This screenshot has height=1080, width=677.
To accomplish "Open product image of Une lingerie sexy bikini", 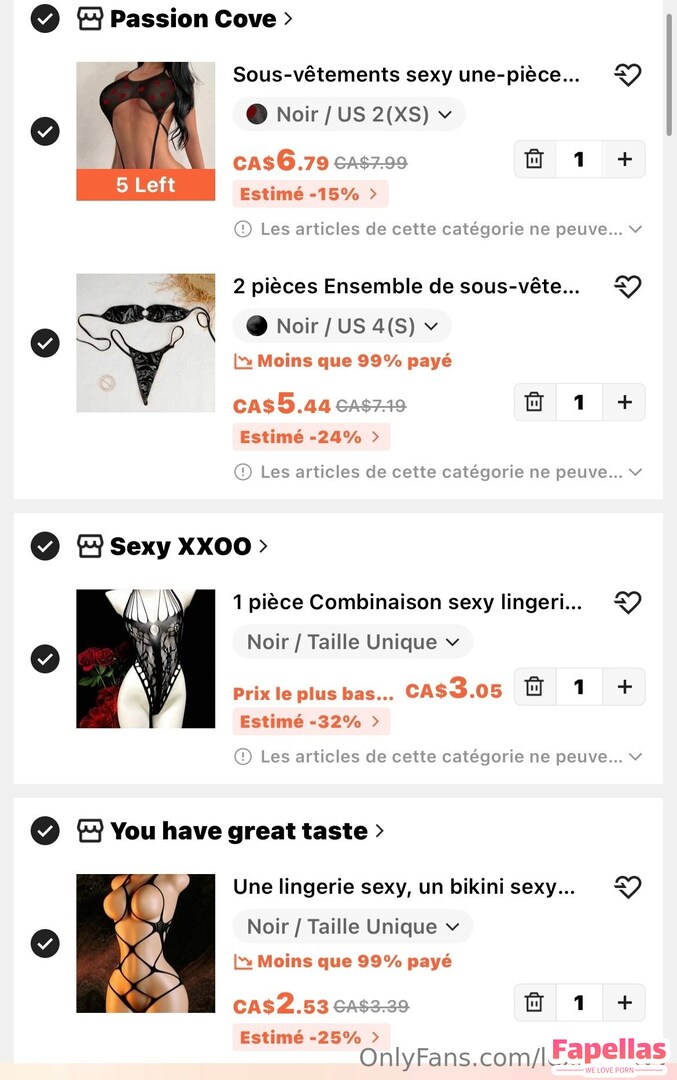I will (x=146, y=943).
